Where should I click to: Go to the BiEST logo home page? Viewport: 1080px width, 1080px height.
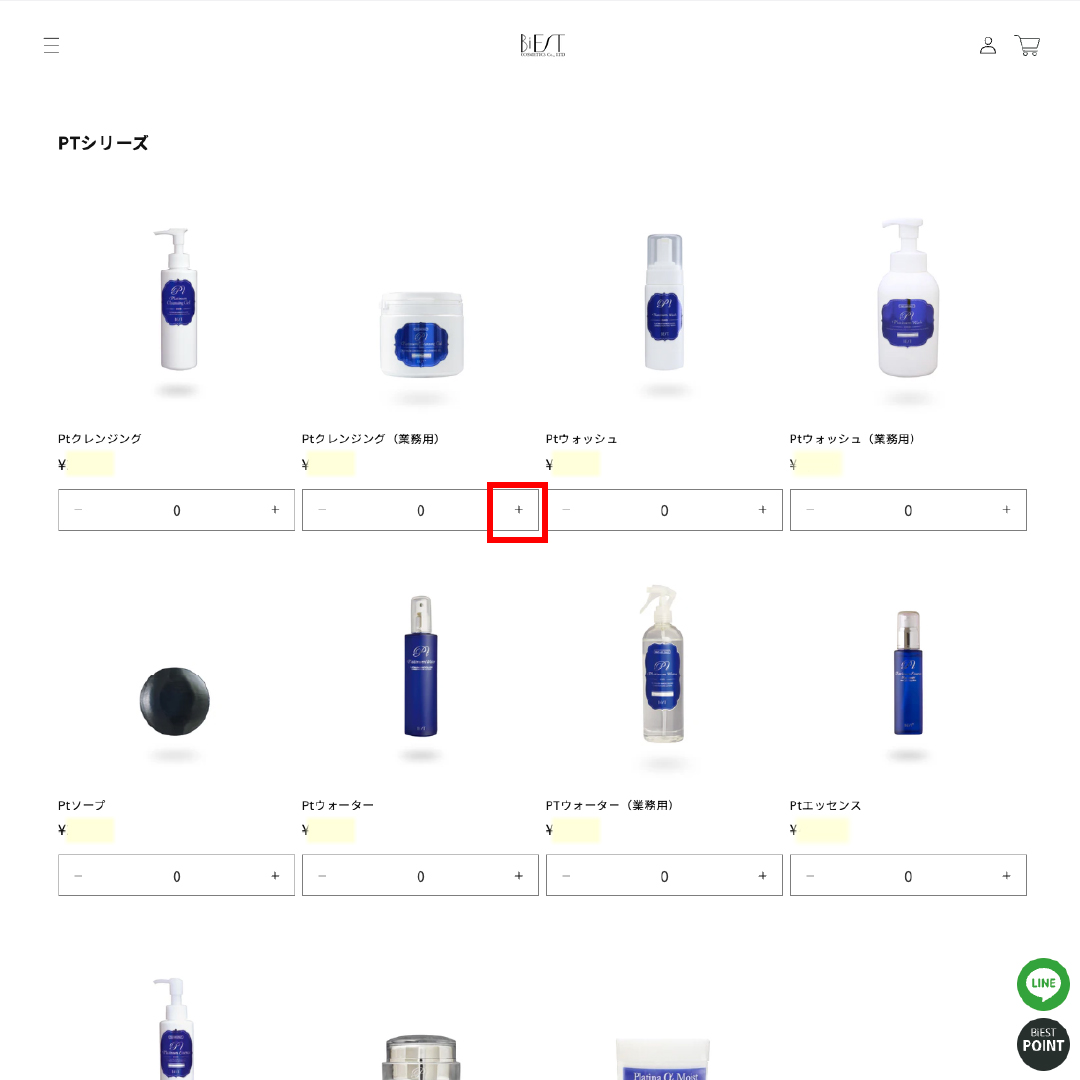pyautogui.click(x=542, y=45)
